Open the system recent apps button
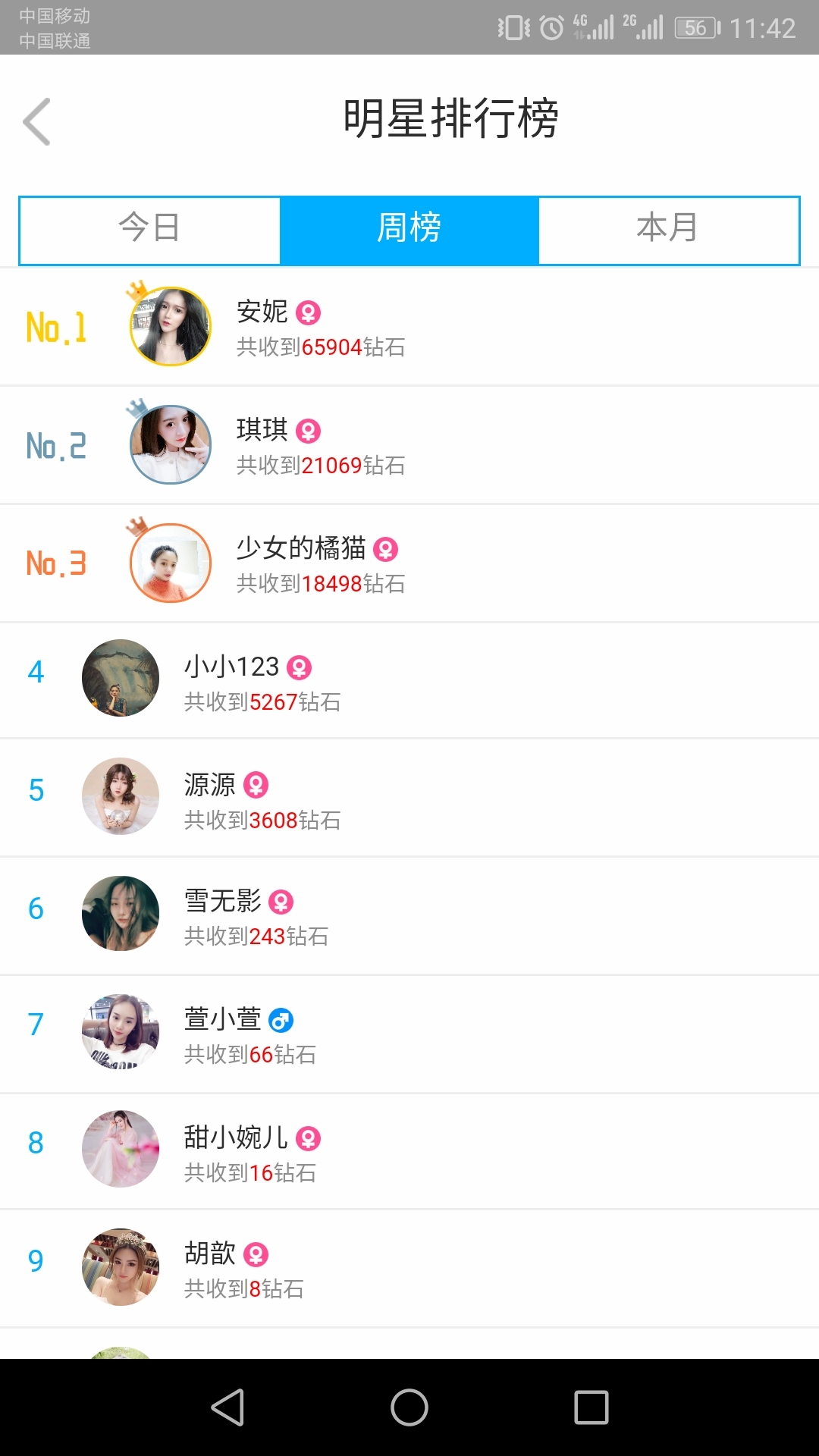819x1456 pixels. coord(591,1407)
